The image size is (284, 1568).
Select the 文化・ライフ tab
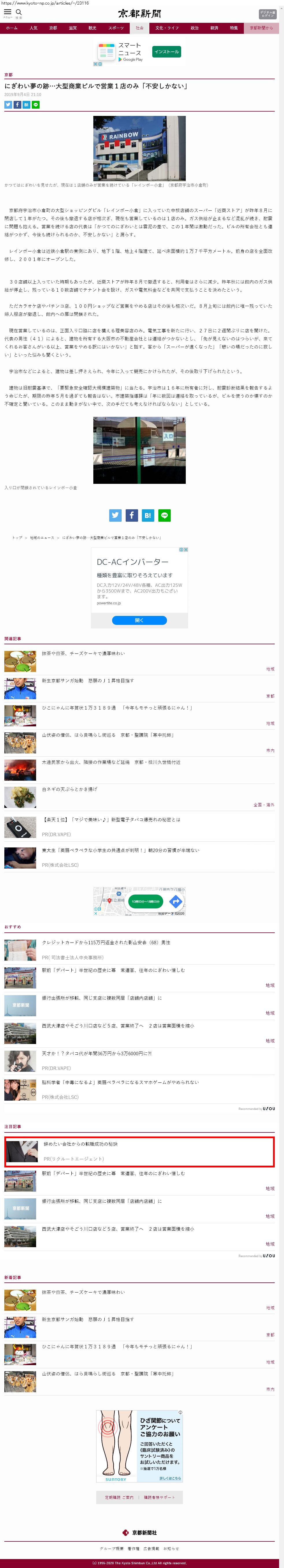click(167, 28)
